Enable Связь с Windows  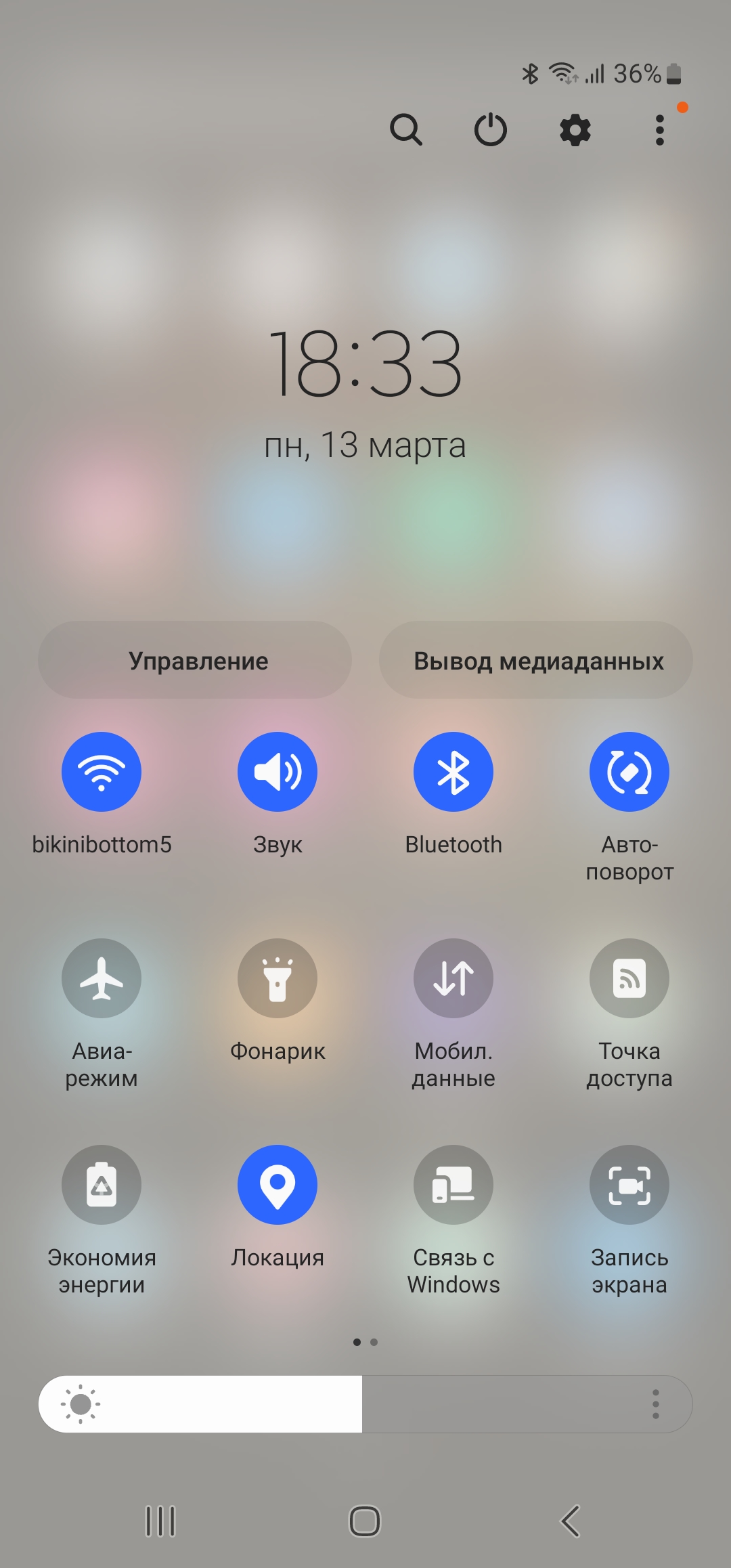coord(453,1185)
